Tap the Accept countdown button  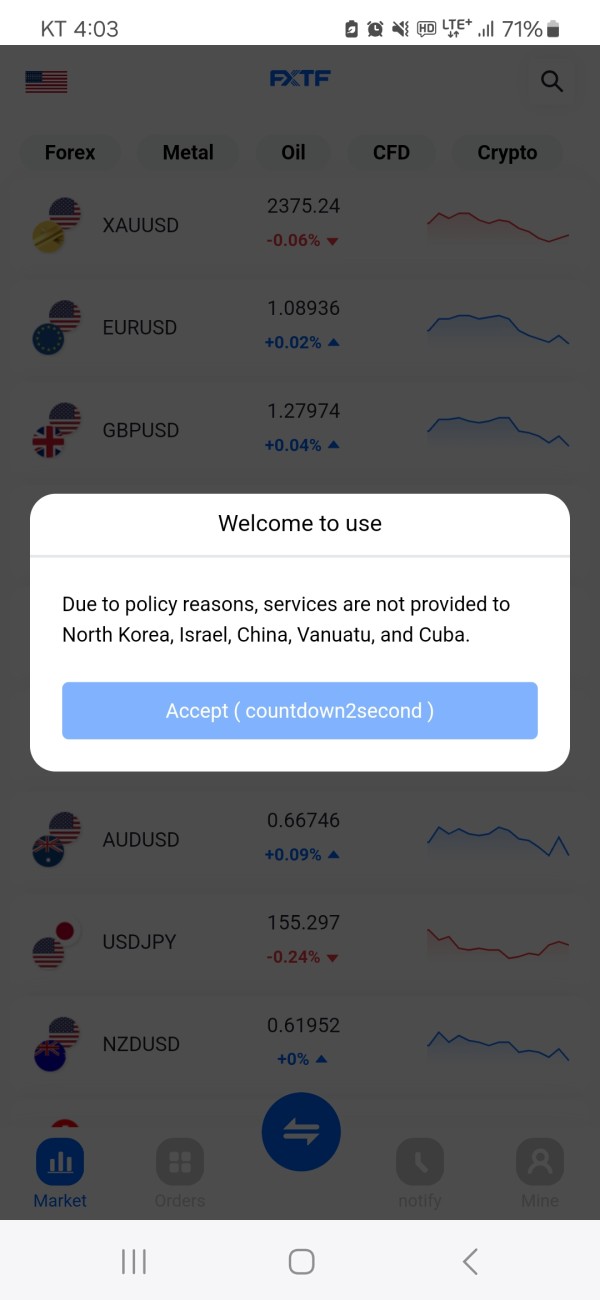click(x=300, y=711)
